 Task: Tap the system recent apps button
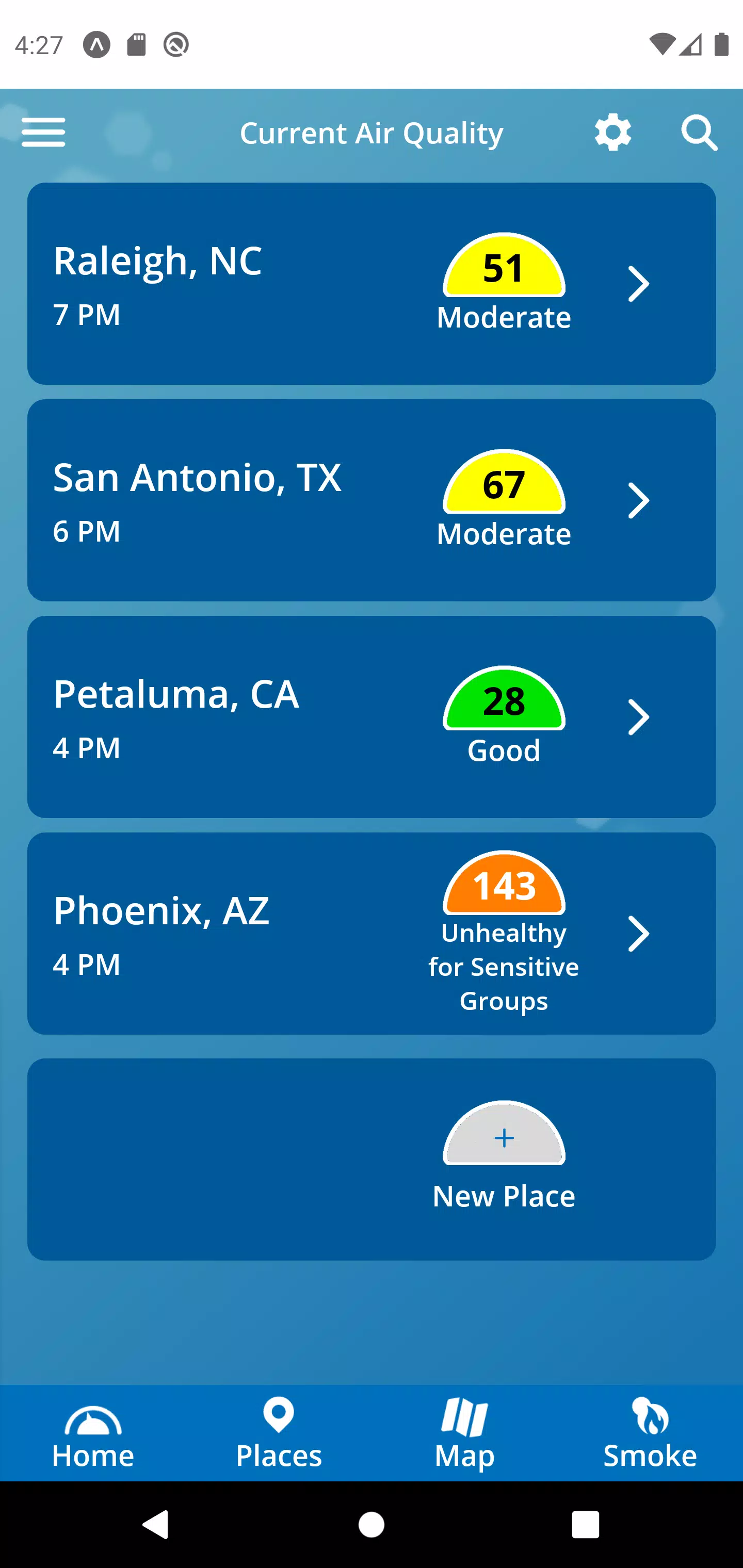click(x=585, y=1525)
